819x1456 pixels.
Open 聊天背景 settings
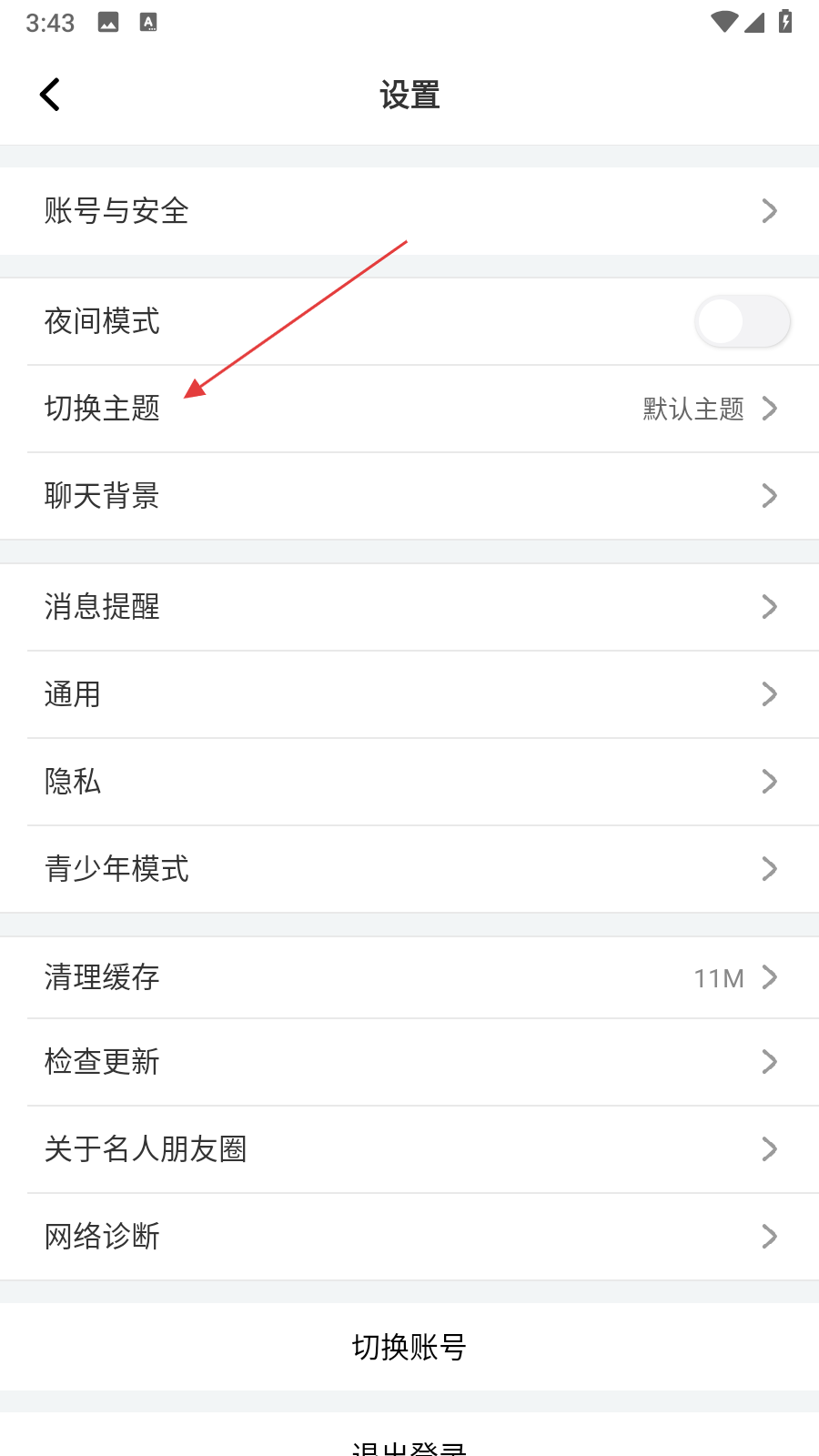(409, 496)
